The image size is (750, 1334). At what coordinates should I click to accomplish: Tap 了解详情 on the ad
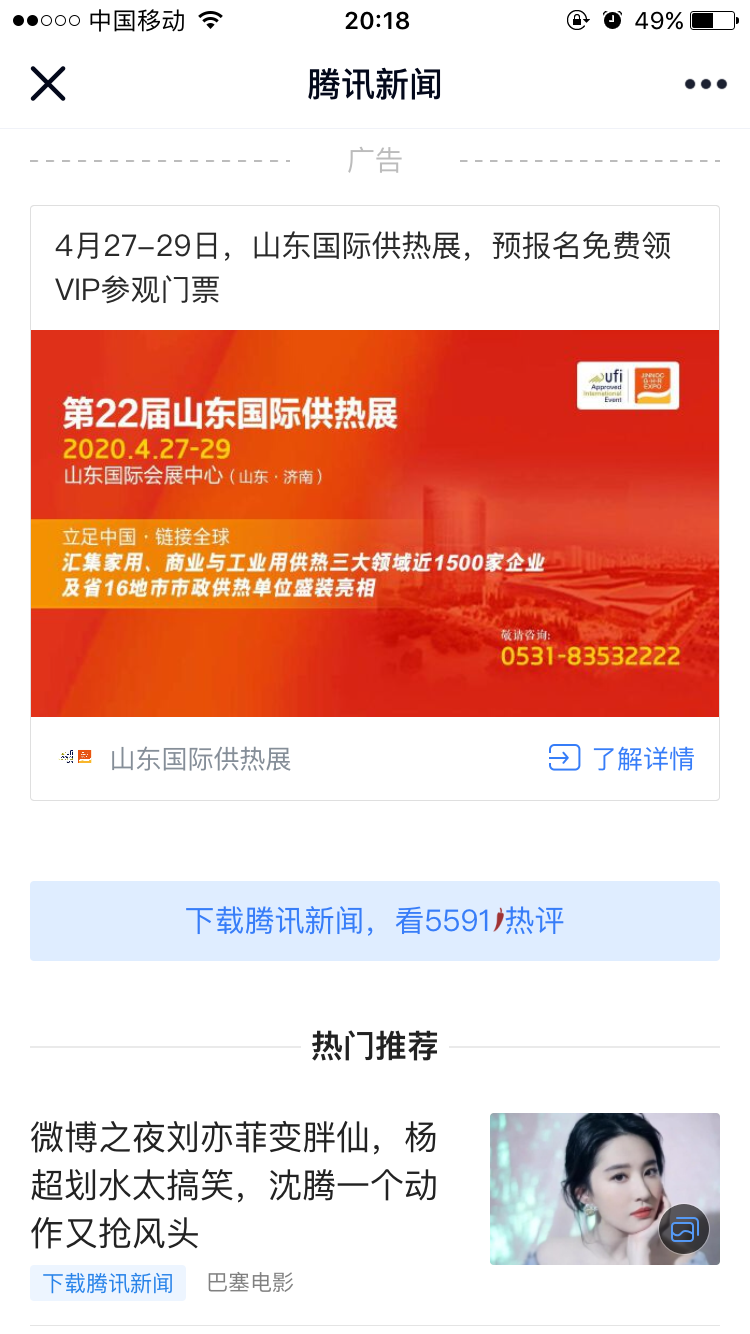(622, 759)
